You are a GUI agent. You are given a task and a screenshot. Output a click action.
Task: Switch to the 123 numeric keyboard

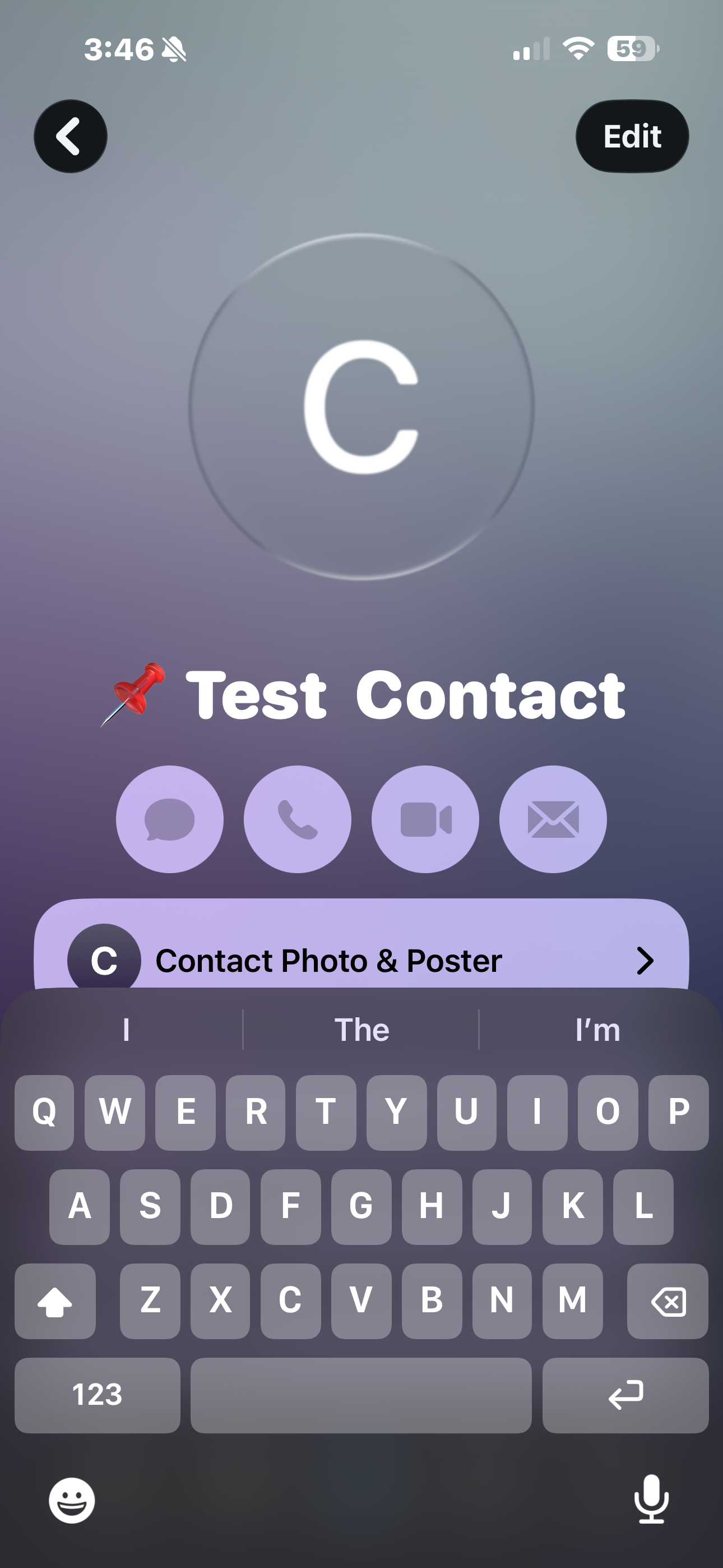pyautogui.click(x=98, y=1395)
